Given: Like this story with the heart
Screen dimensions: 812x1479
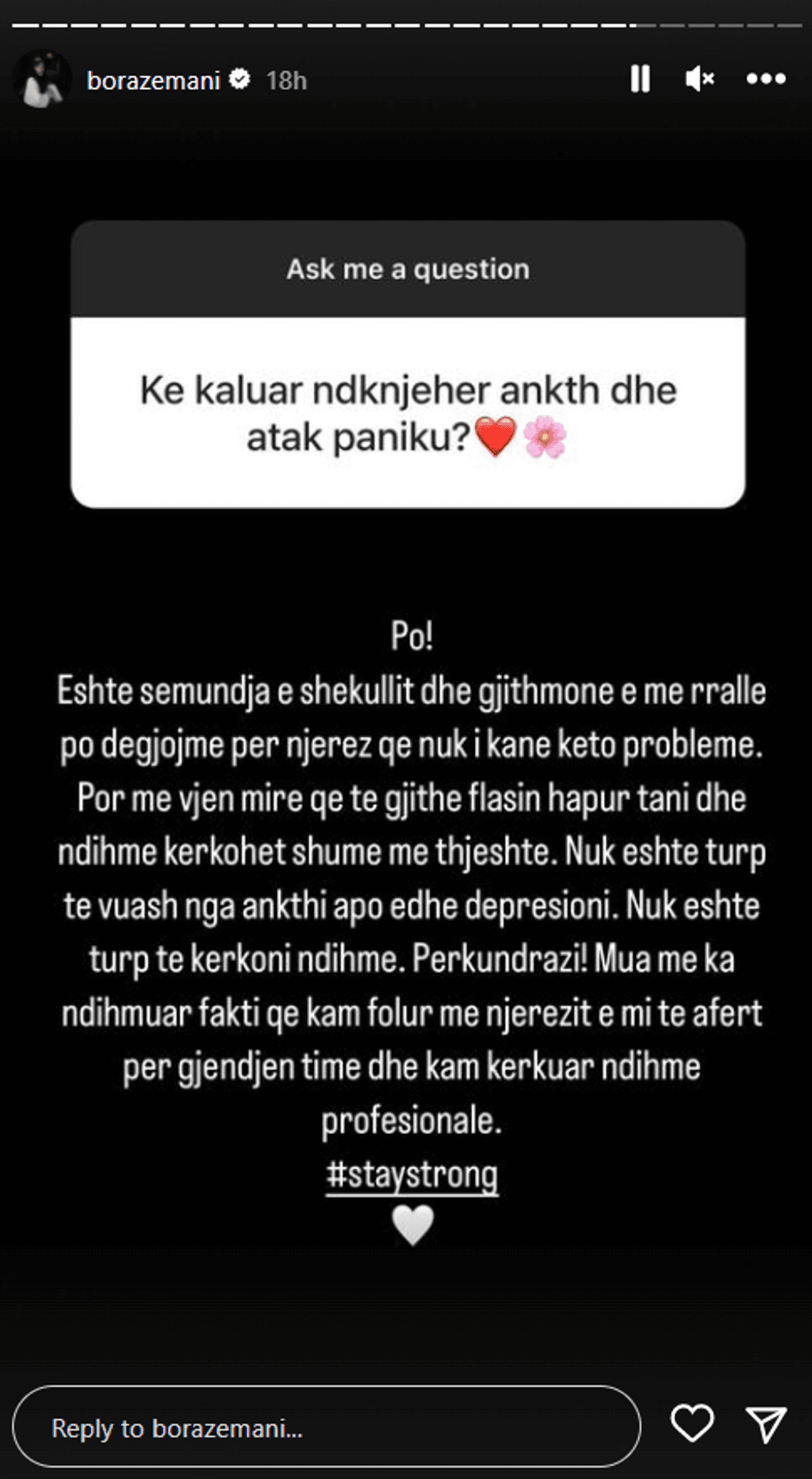Looking at the screenshot, I should point(692,1423).
